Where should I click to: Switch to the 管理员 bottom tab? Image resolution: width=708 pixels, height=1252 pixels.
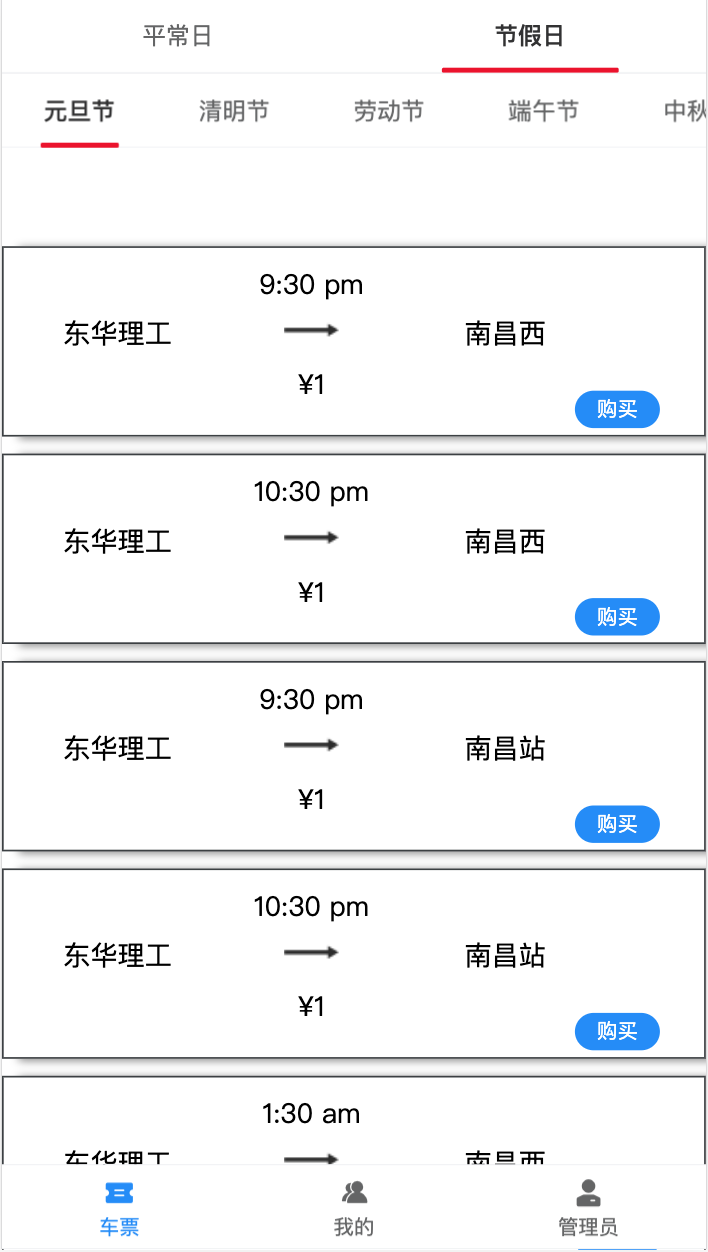(588, 1208)
